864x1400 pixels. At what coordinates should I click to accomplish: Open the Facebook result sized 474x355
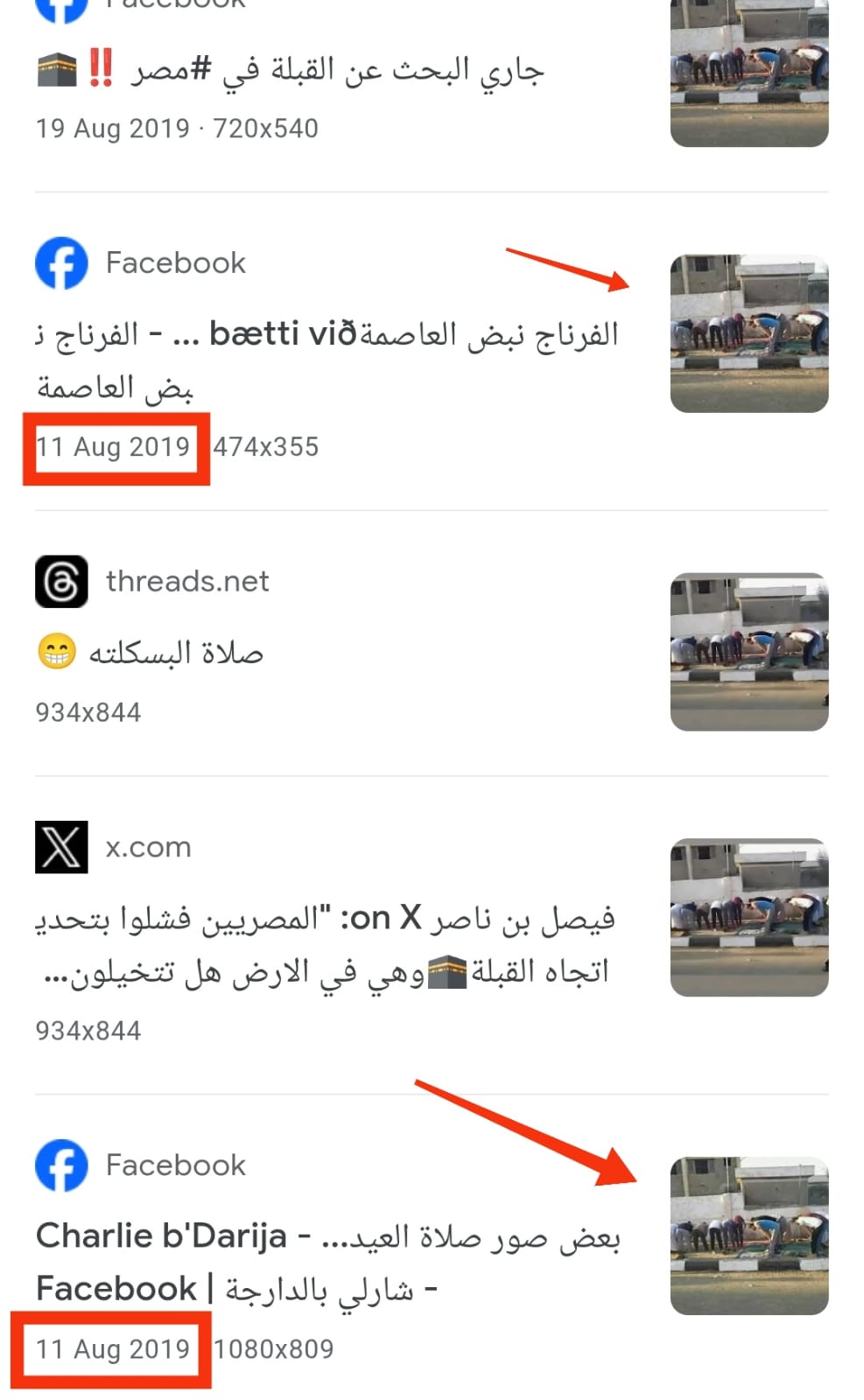tap(327, 334)
